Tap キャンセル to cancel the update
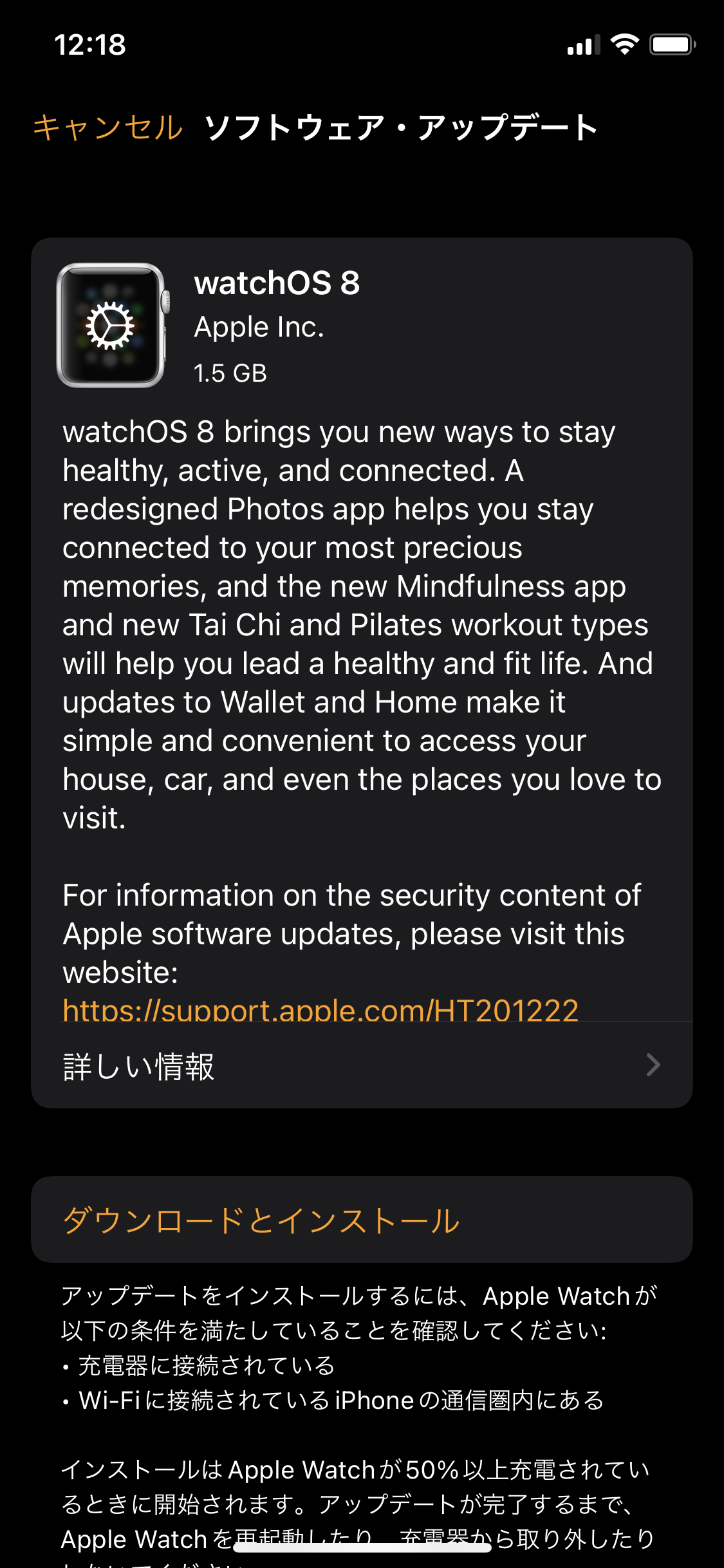 [x=108, y=127]
